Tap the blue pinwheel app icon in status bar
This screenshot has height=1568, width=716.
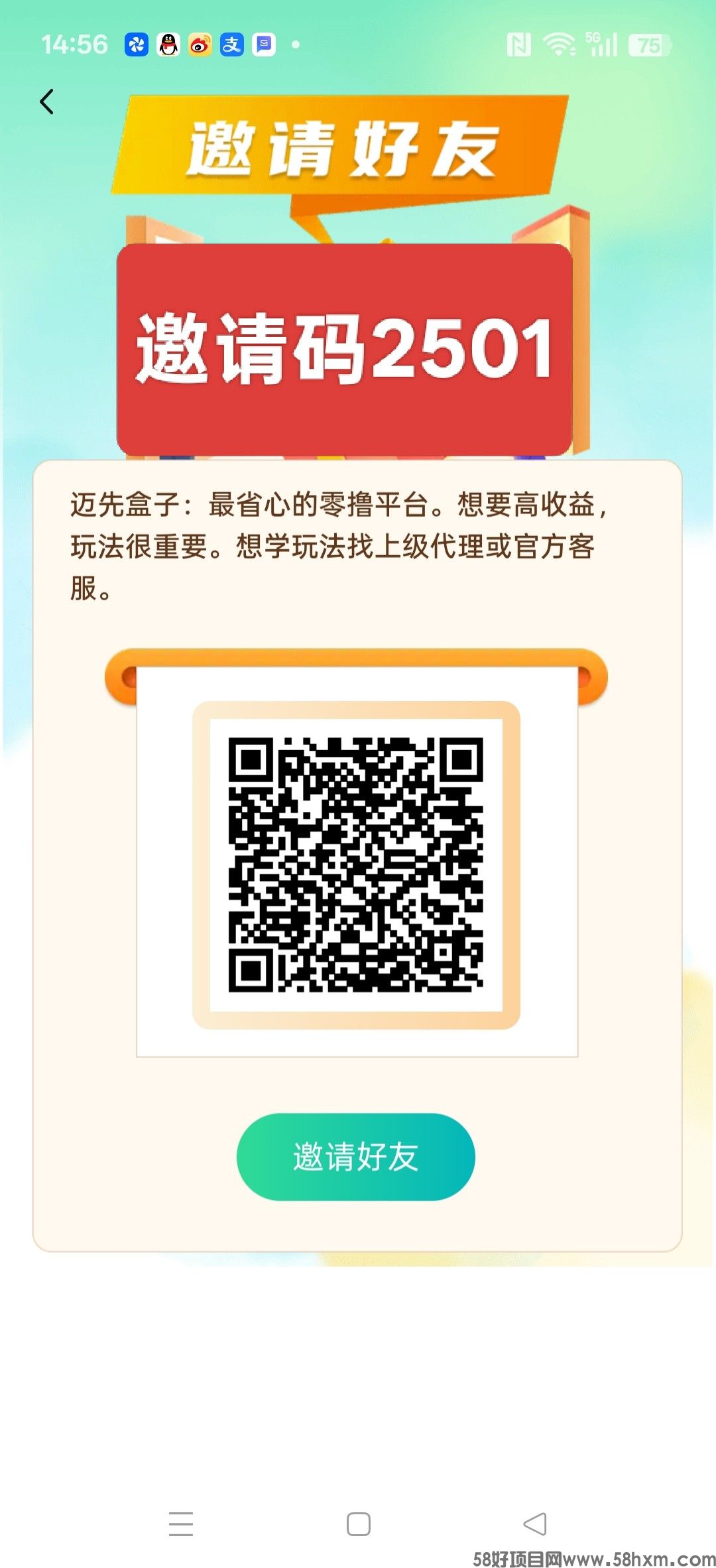[x=137, y=44]
